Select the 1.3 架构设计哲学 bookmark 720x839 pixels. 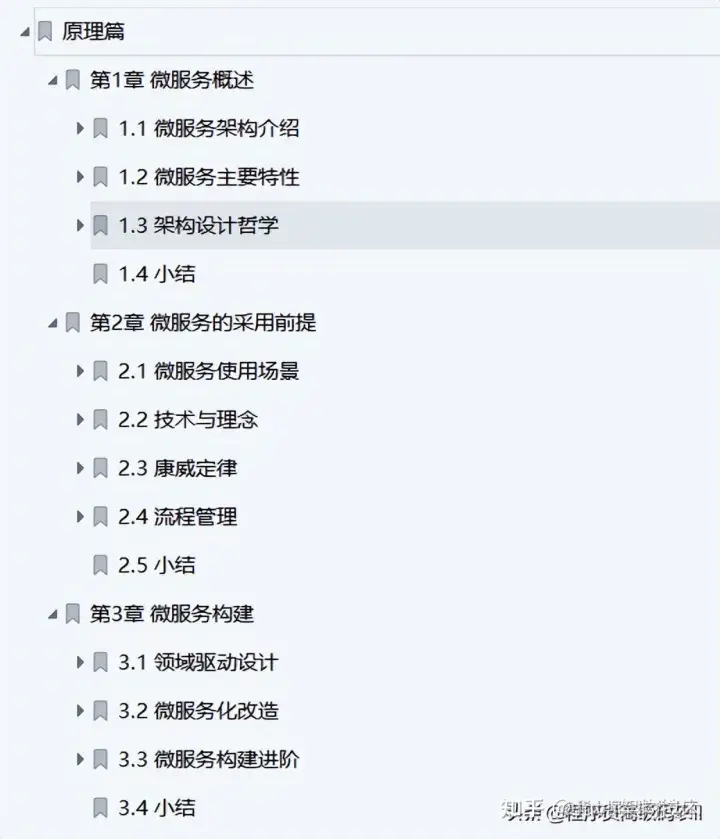[198, 225]
